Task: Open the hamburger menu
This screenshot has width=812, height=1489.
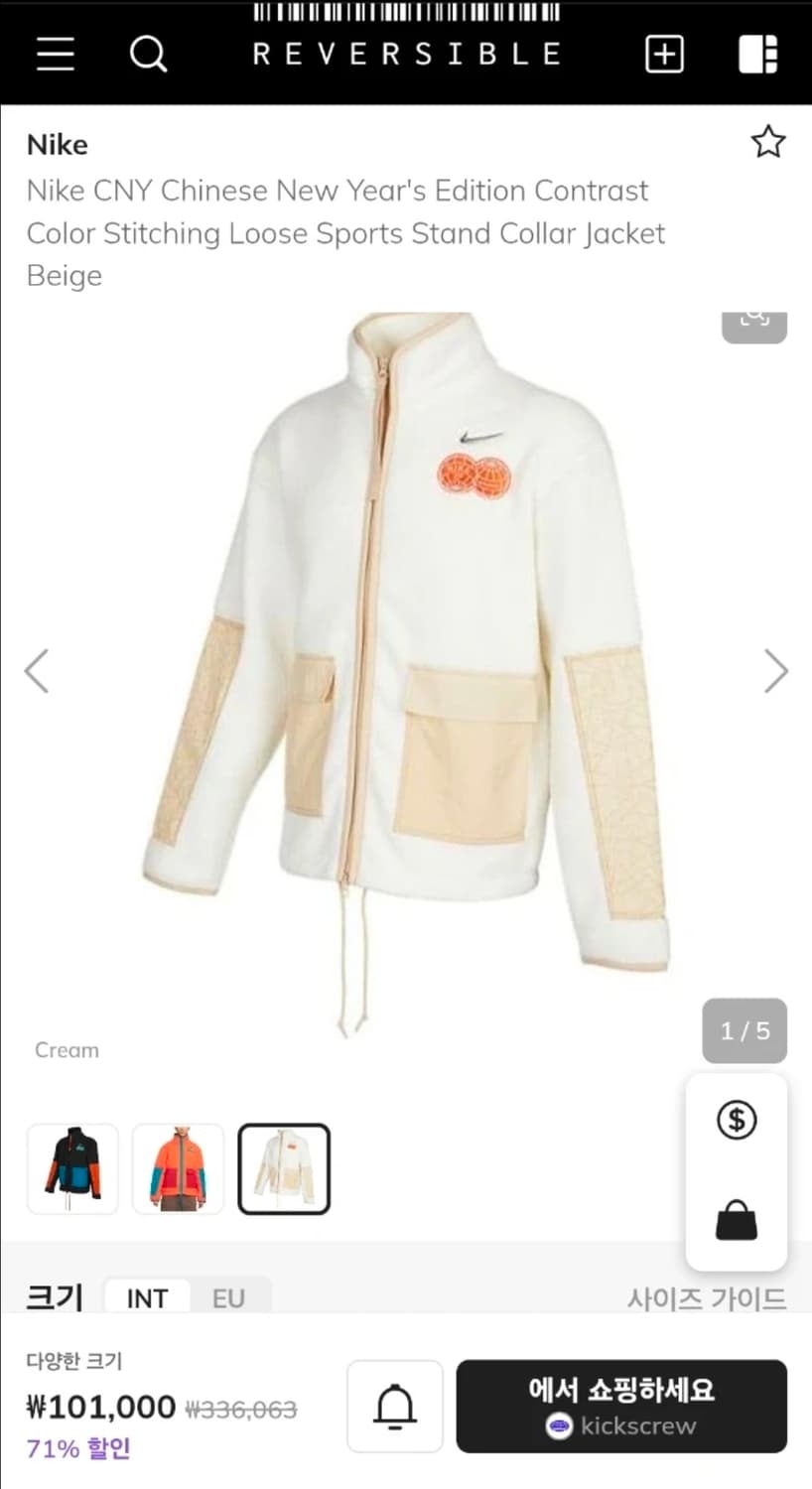Action: click(x=56, y=54)
